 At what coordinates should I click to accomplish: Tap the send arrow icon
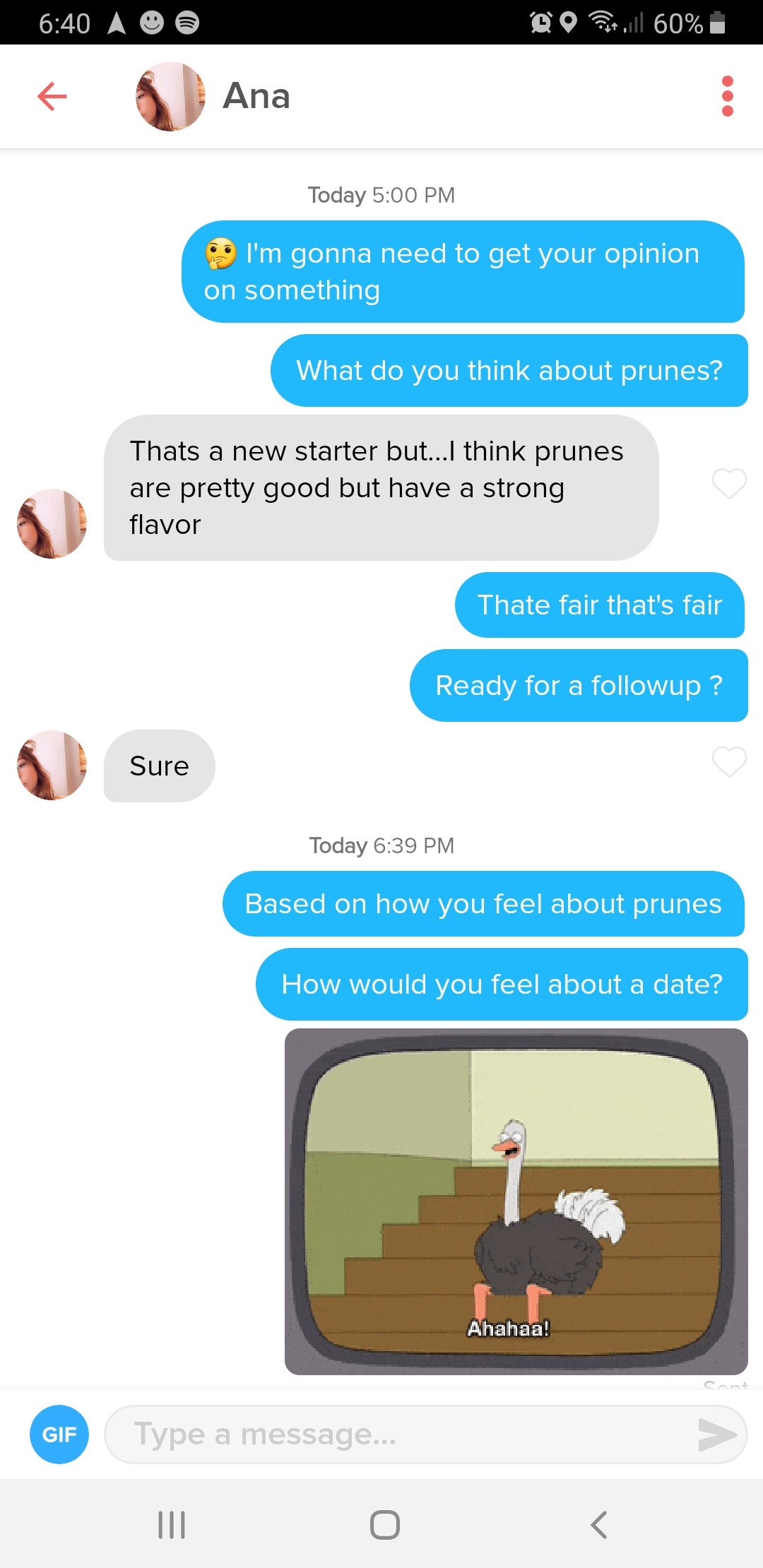click(716, 1434)
